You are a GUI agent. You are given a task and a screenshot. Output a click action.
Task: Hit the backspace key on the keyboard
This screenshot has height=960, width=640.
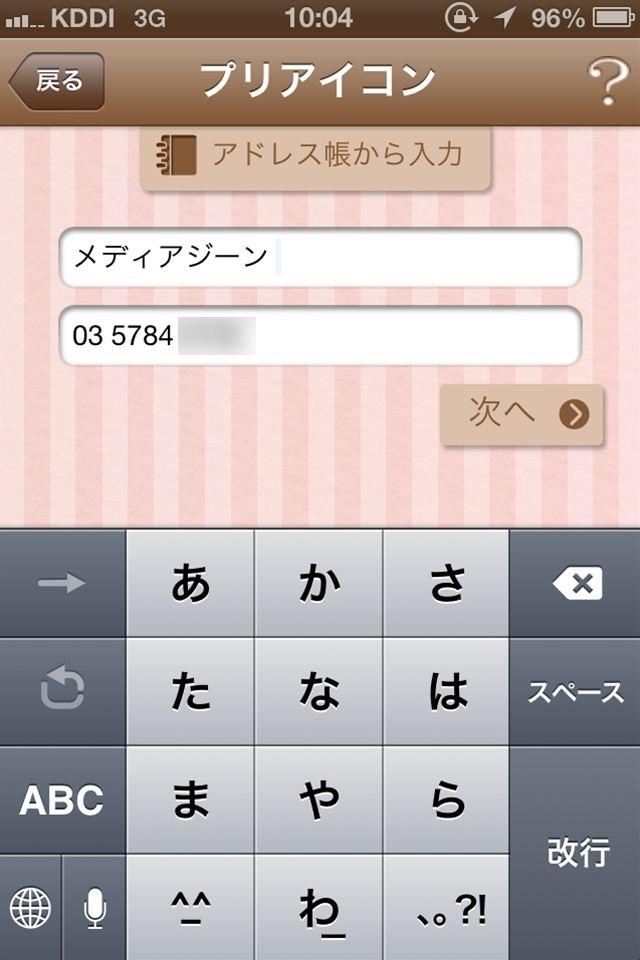click(x=576, y=583)
